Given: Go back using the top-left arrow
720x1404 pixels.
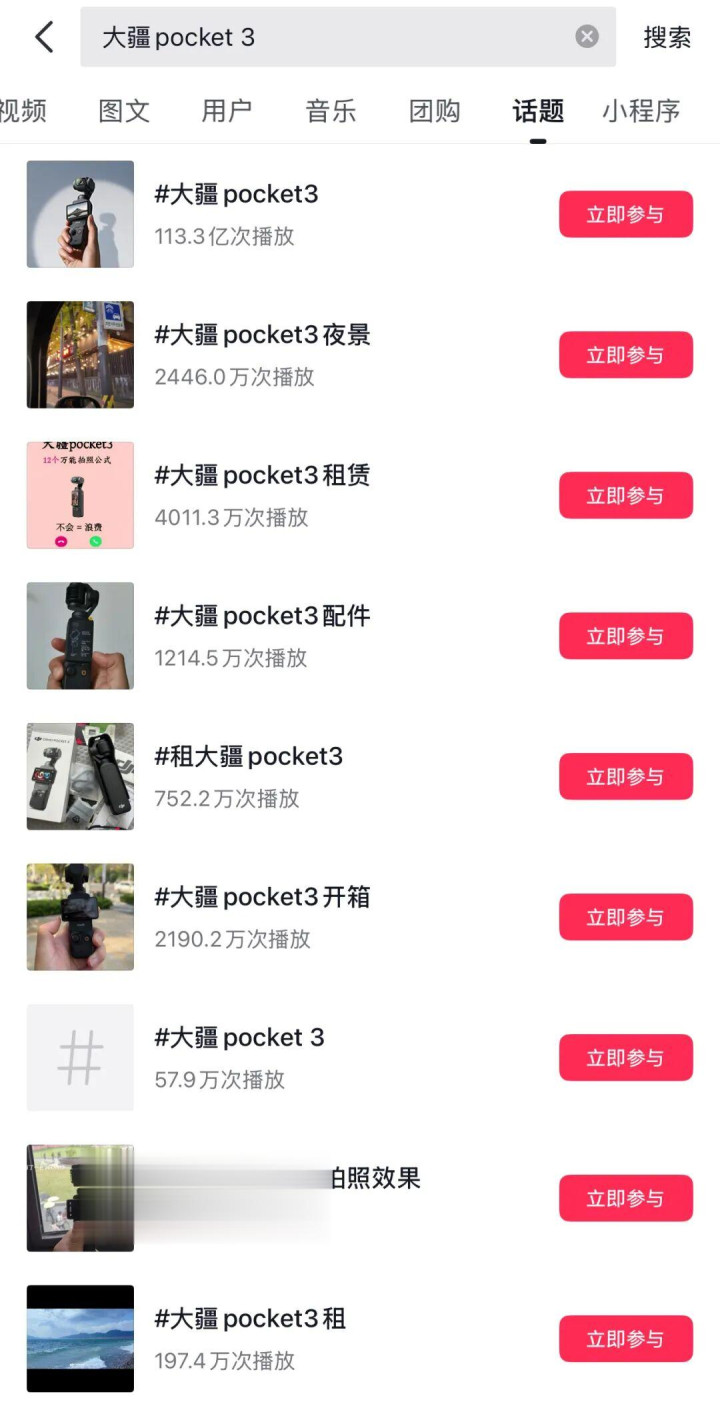Looking at the screenshot, I should [44, 37].
